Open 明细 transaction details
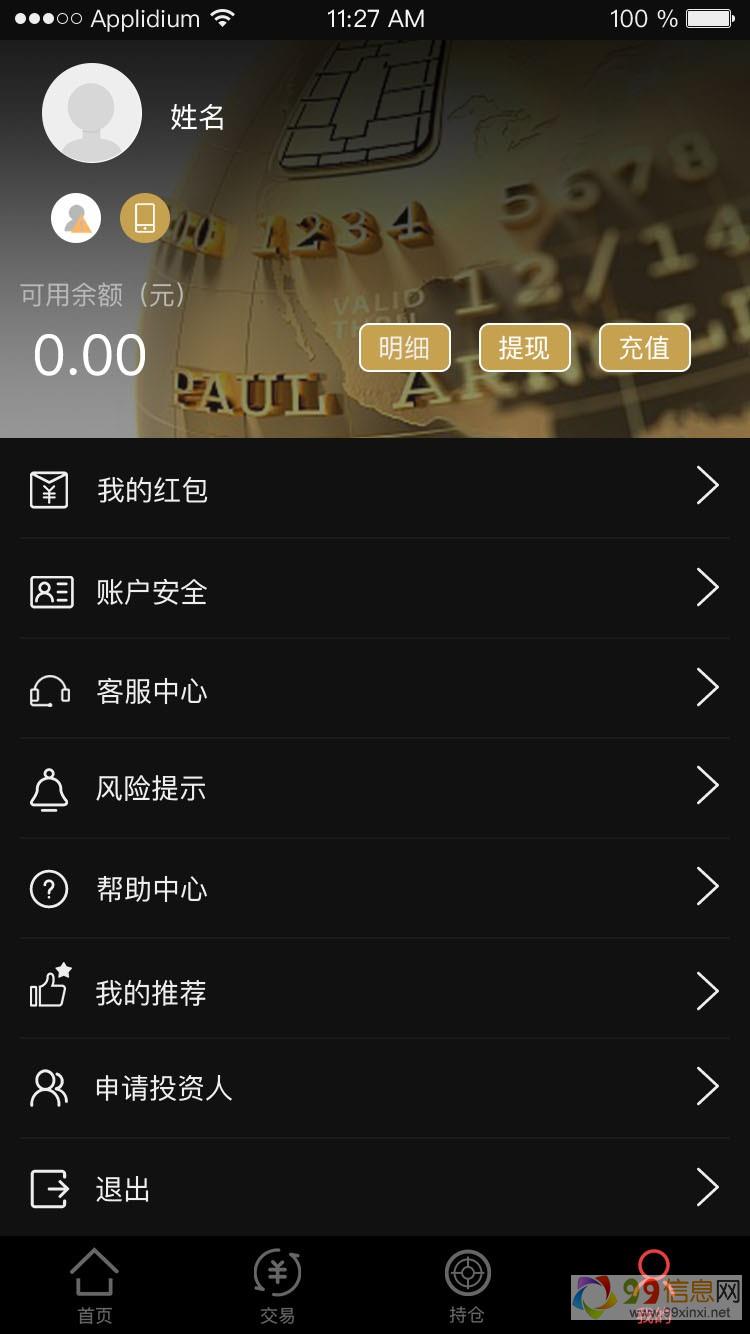Screen dimensions: 750x1334 click(x=404, y=348)
